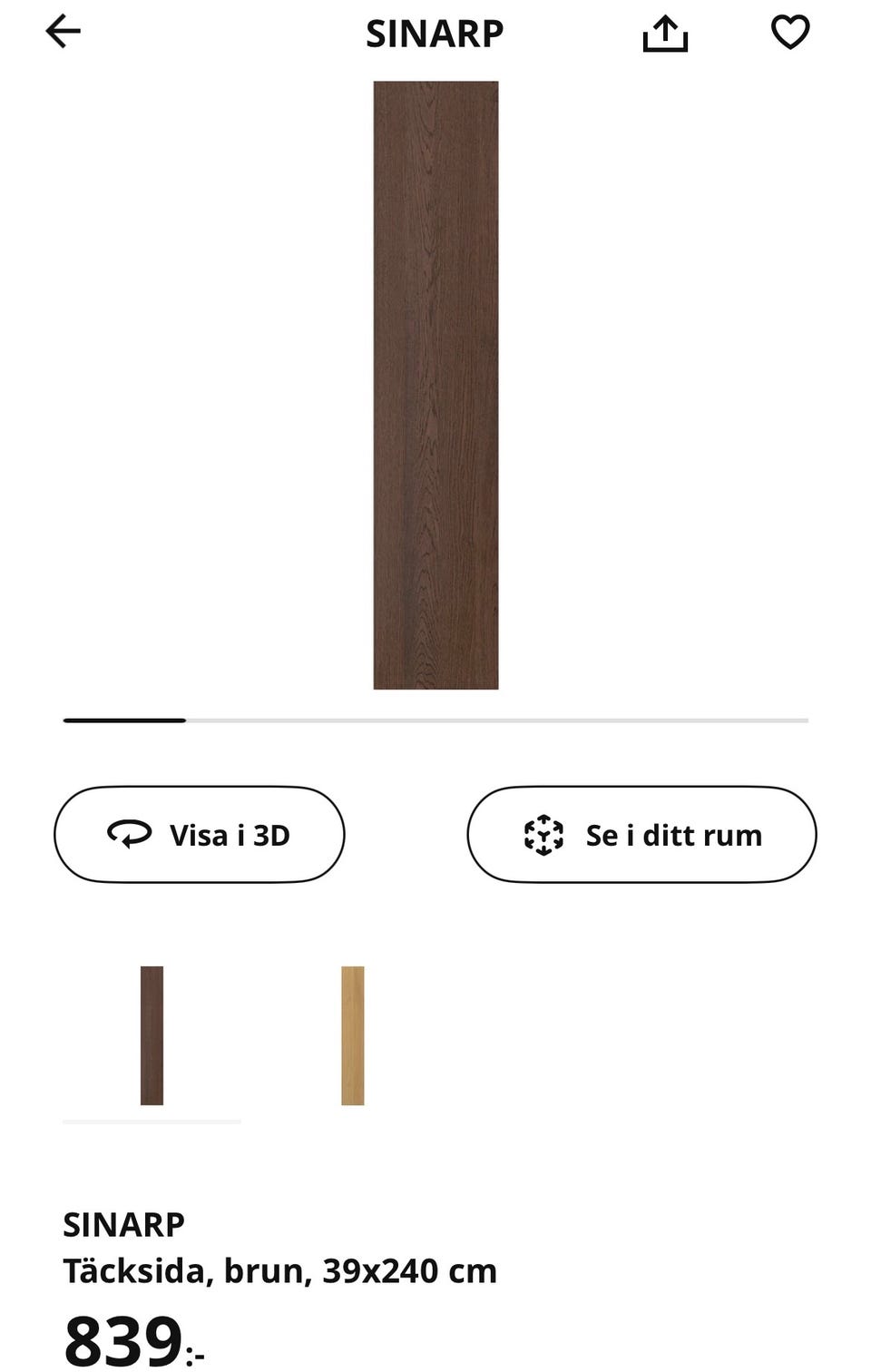The image size is (871, 1372).
Task: Tap the AR cube icon inside 'Se i ditt rum'
Action: click(x=543, y=834)
